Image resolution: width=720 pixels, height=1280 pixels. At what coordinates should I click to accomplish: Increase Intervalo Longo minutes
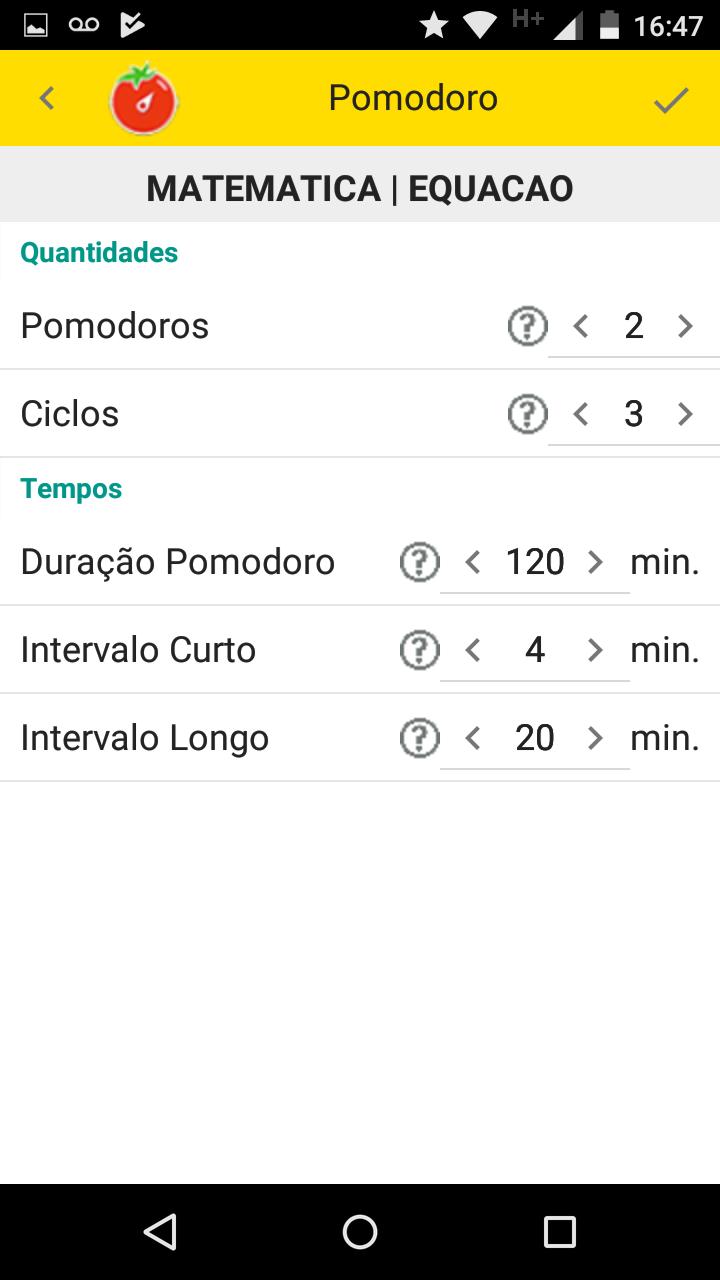(x=595, y=738)
